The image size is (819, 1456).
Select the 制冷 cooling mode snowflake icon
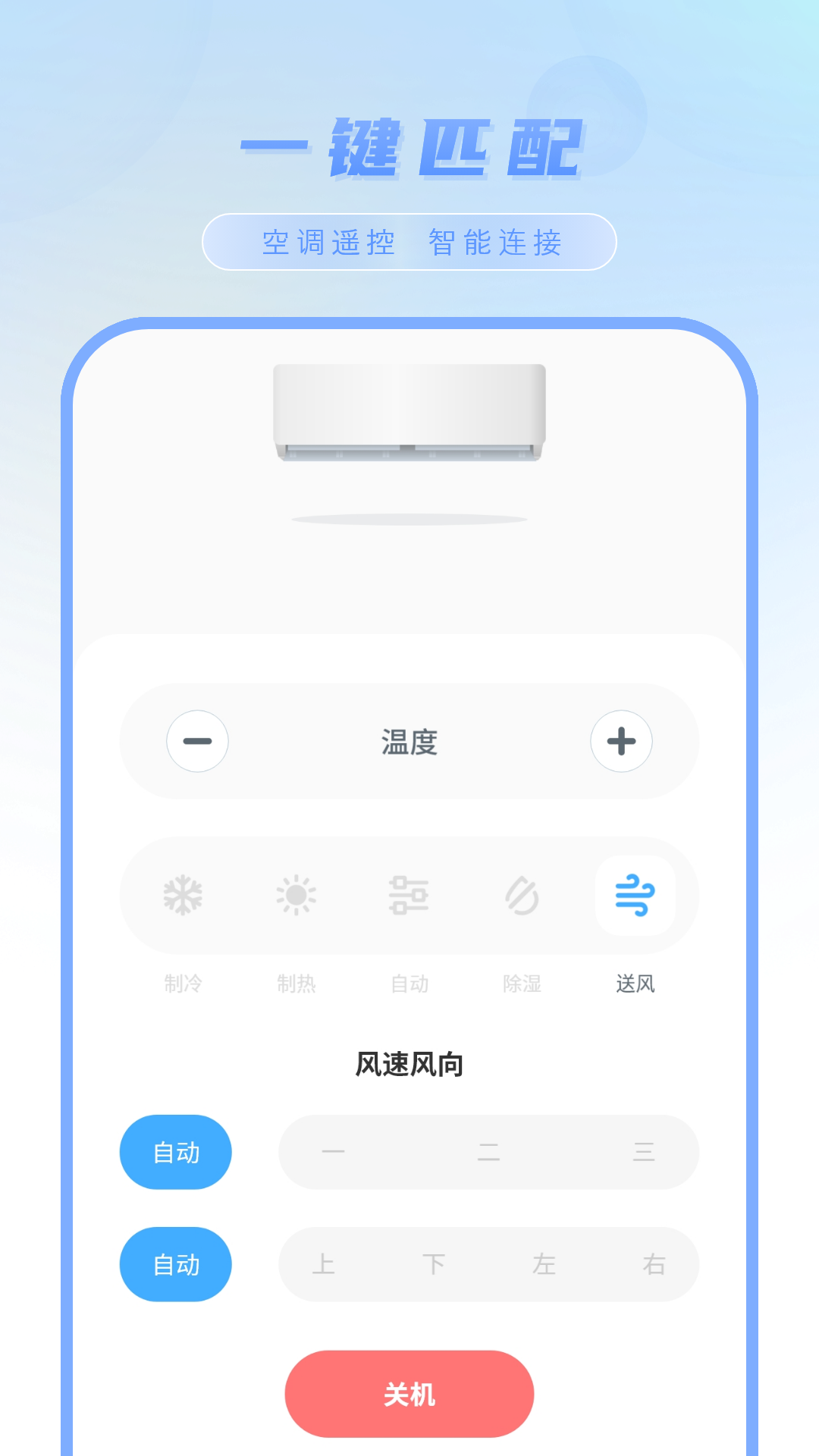[x=183, y=897]
